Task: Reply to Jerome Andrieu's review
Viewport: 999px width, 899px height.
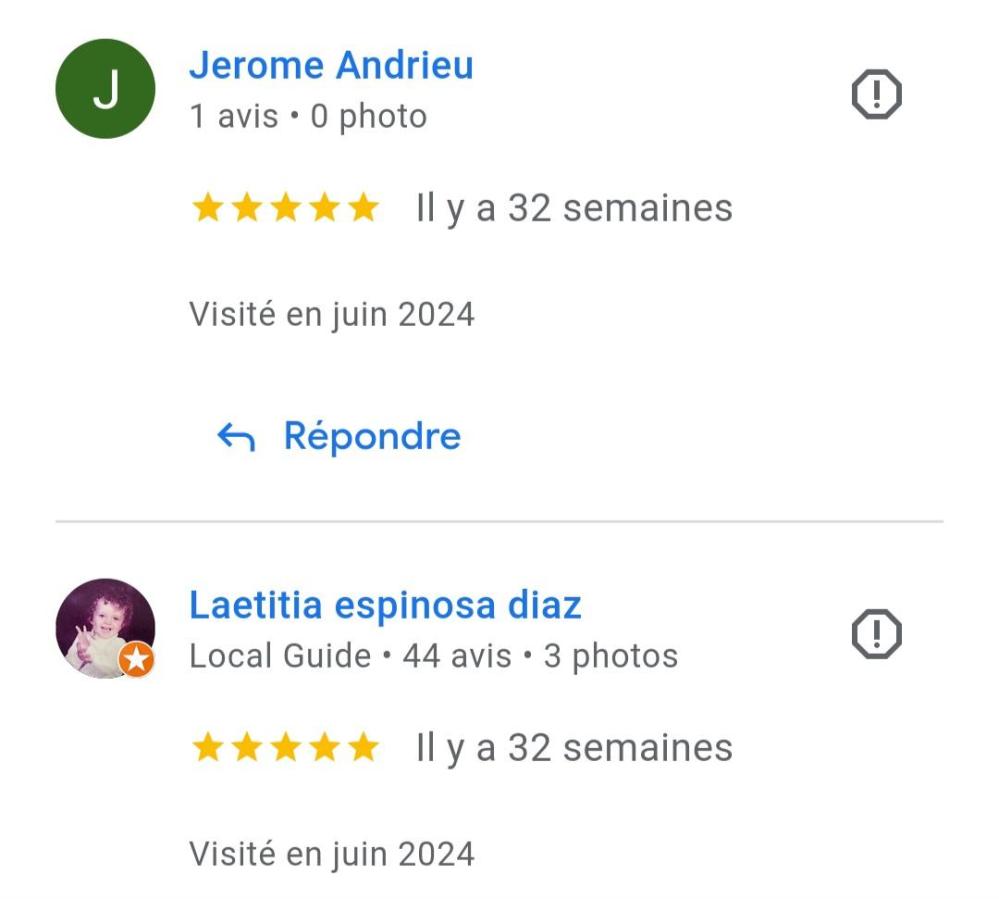Action: coord(339,436)
